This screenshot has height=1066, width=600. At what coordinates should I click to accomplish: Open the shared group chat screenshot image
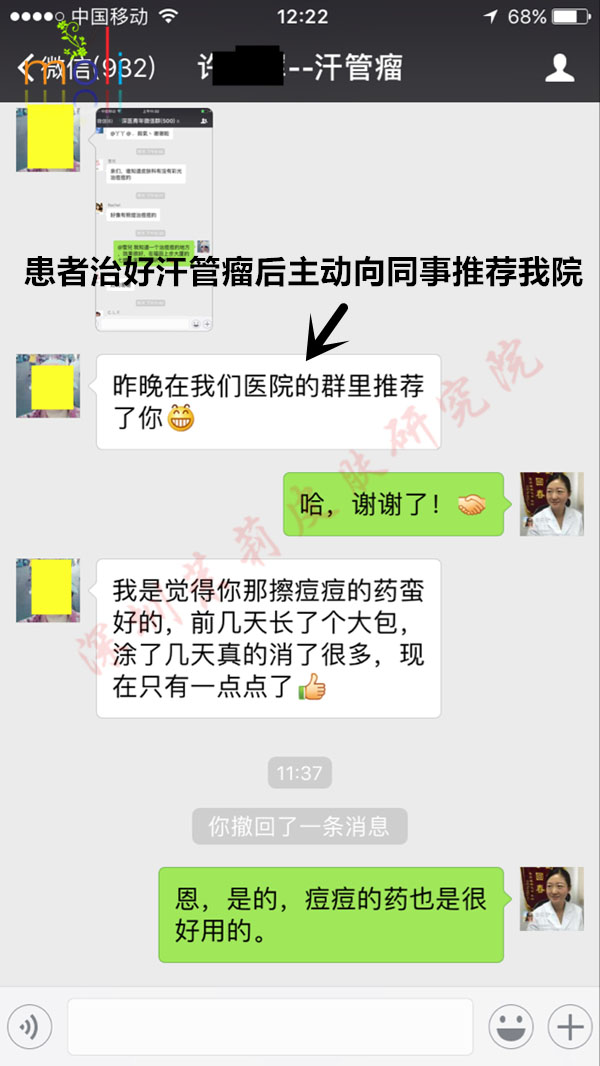coord(154,219)
